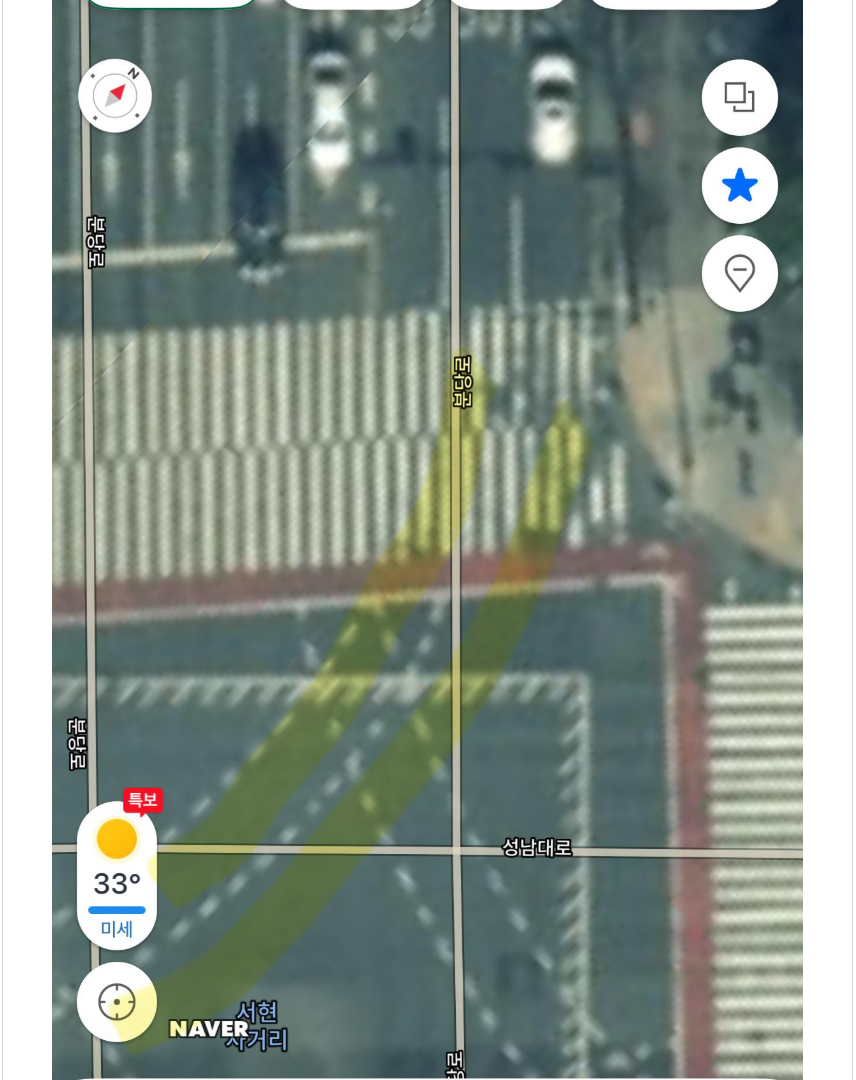The width and height of the screenshot is (856, 1080).
Task: Center map on my current location
Action: click(x=117, y=1001)
